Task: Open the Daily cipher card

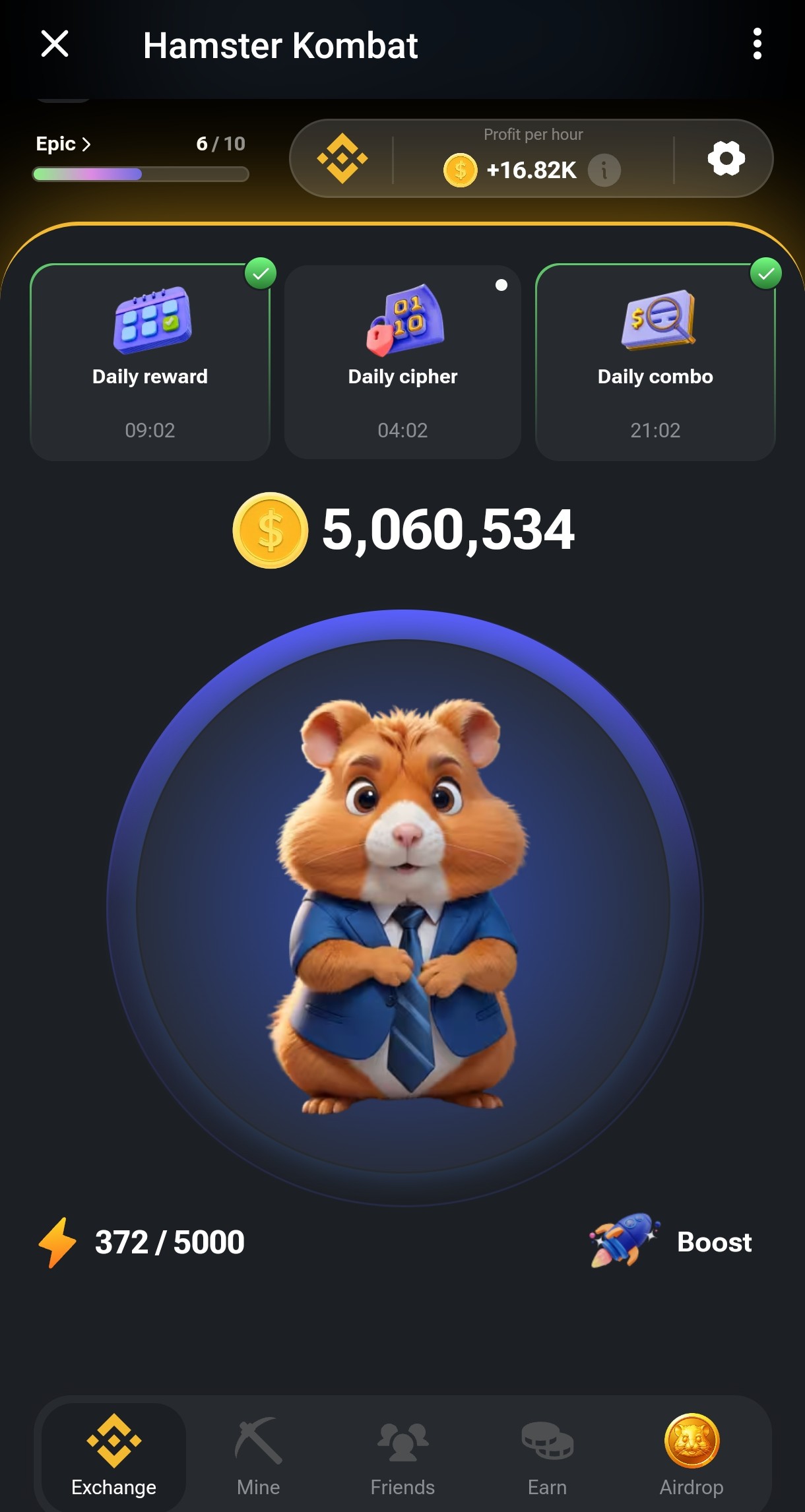Action: coord(402,362)
